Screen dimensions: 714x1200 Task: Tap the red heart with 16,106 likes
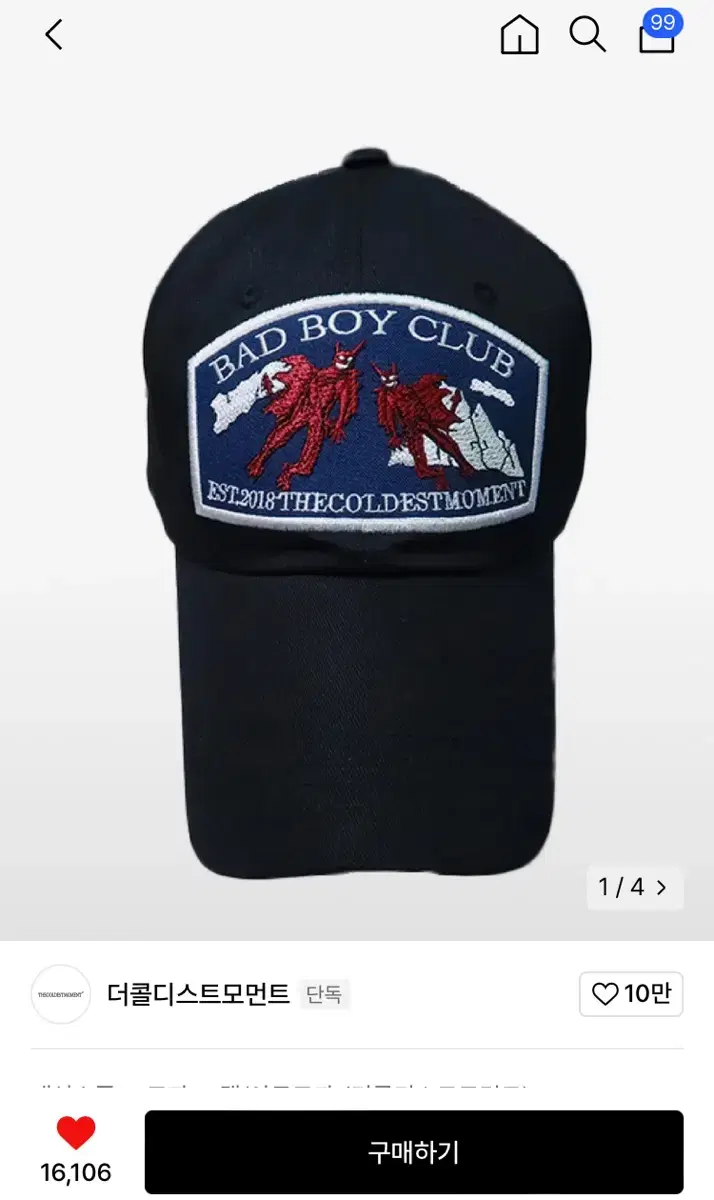(x=75, y=1133)
